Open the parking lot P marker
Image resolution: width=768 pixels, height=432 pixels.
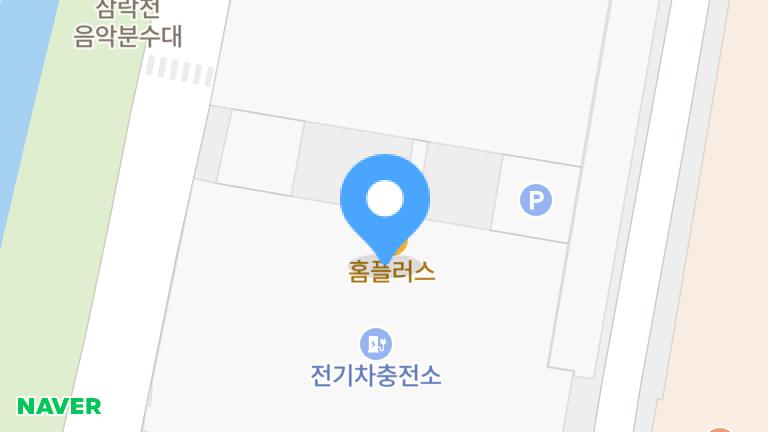click(536, 200)
